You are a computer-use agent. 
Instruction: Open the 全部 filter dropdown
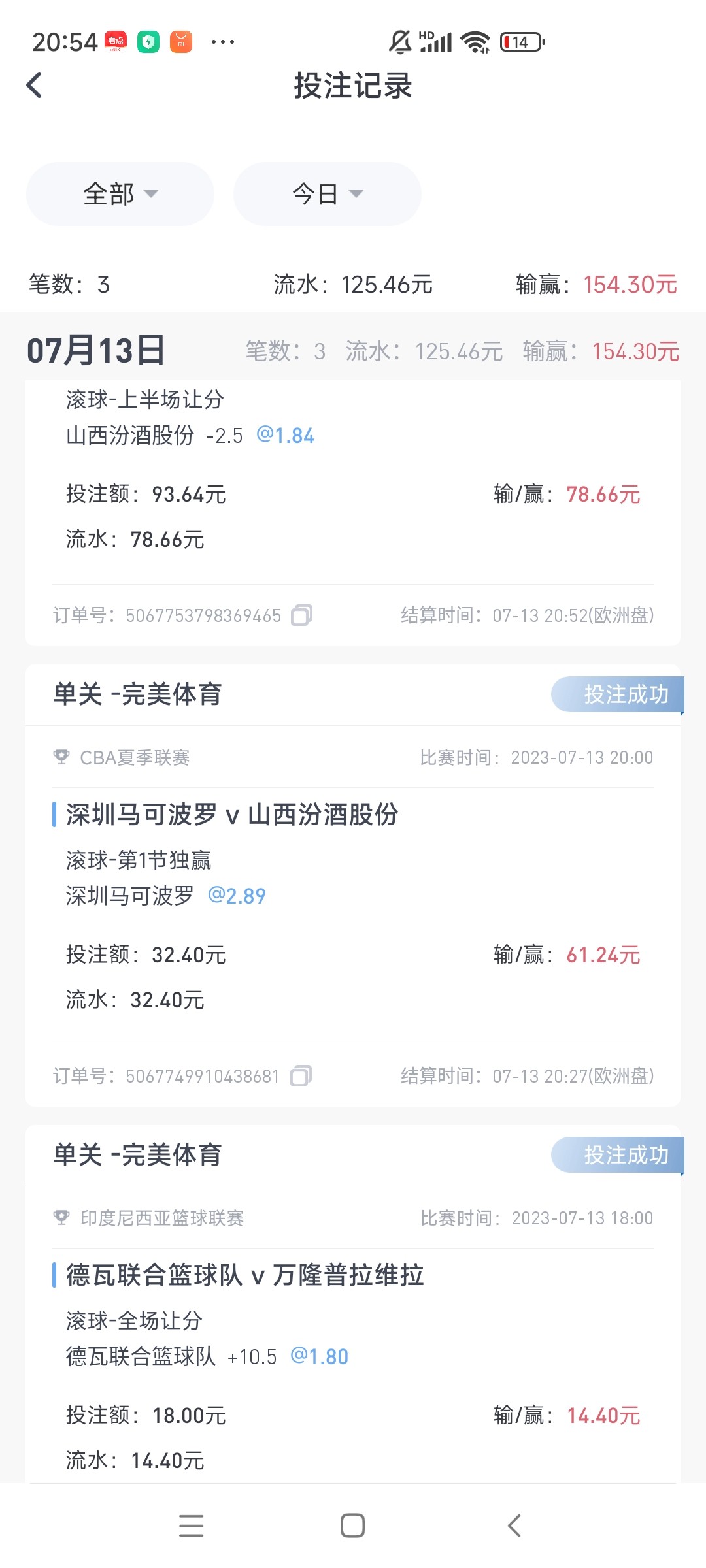120,193
